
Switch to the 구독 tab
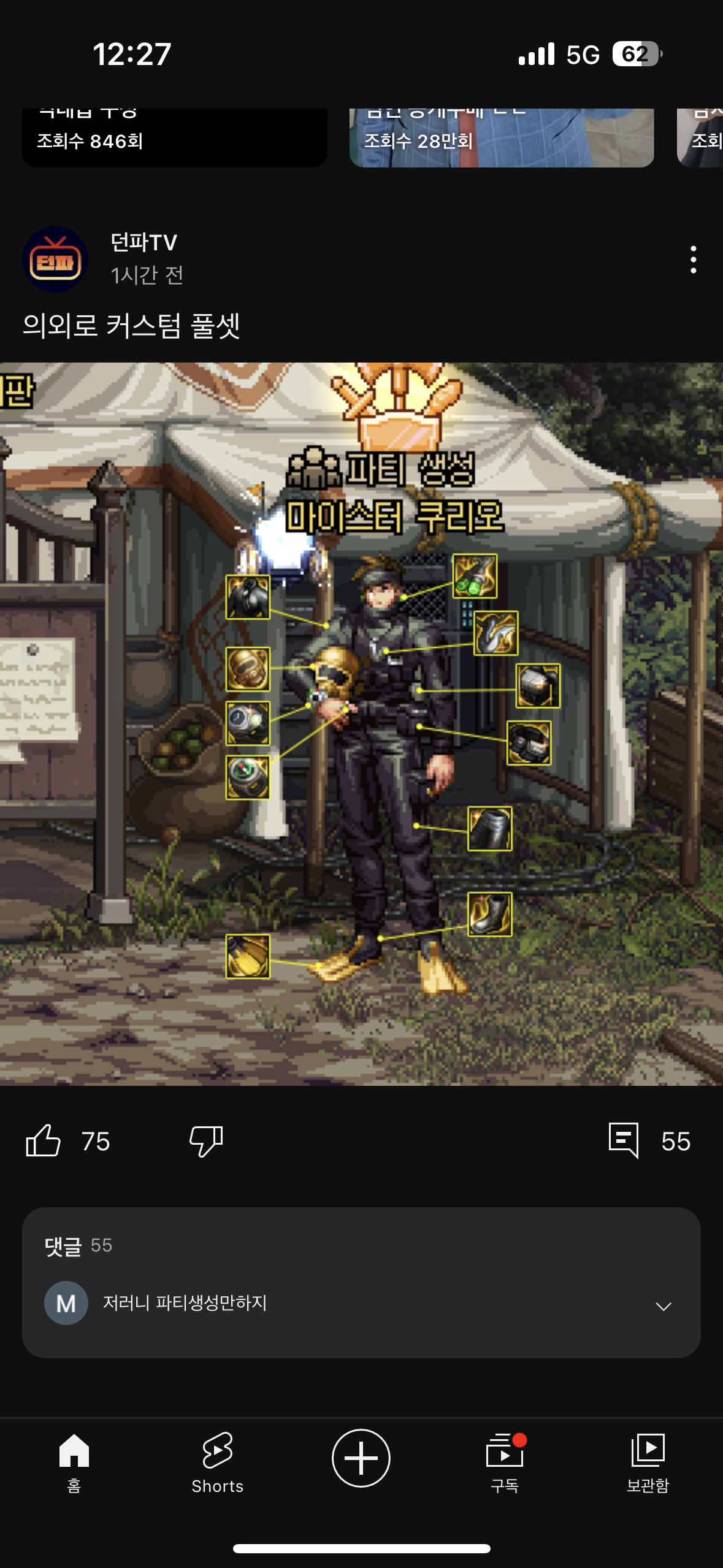[x=505, y=1462]
